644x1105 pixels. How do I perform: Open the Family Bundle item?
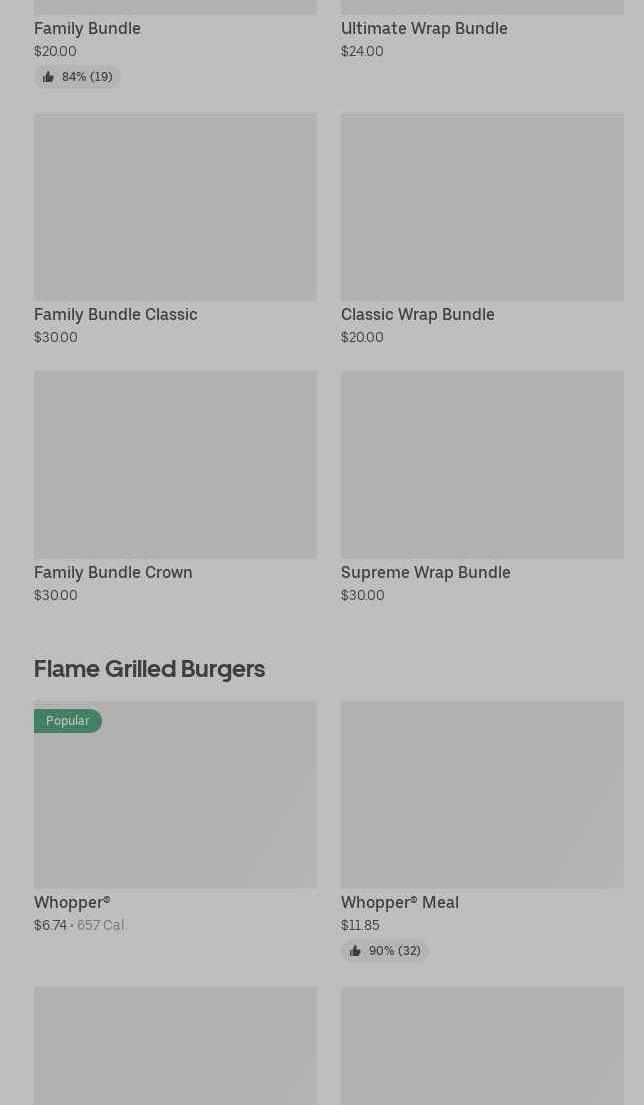(x=88, y=29)
